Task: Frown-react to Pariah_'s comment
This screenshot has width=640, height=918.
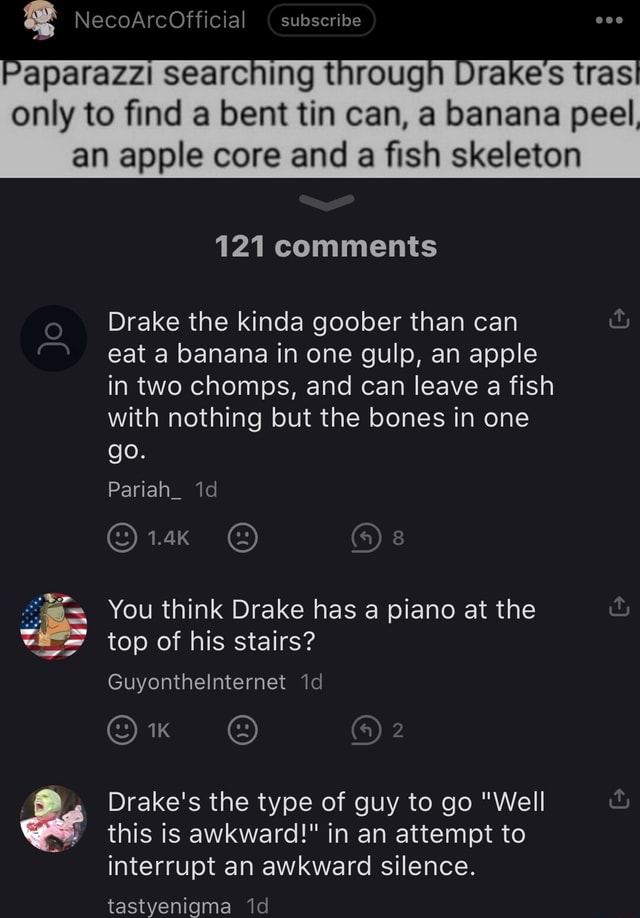Action: [x=242, y=538]
